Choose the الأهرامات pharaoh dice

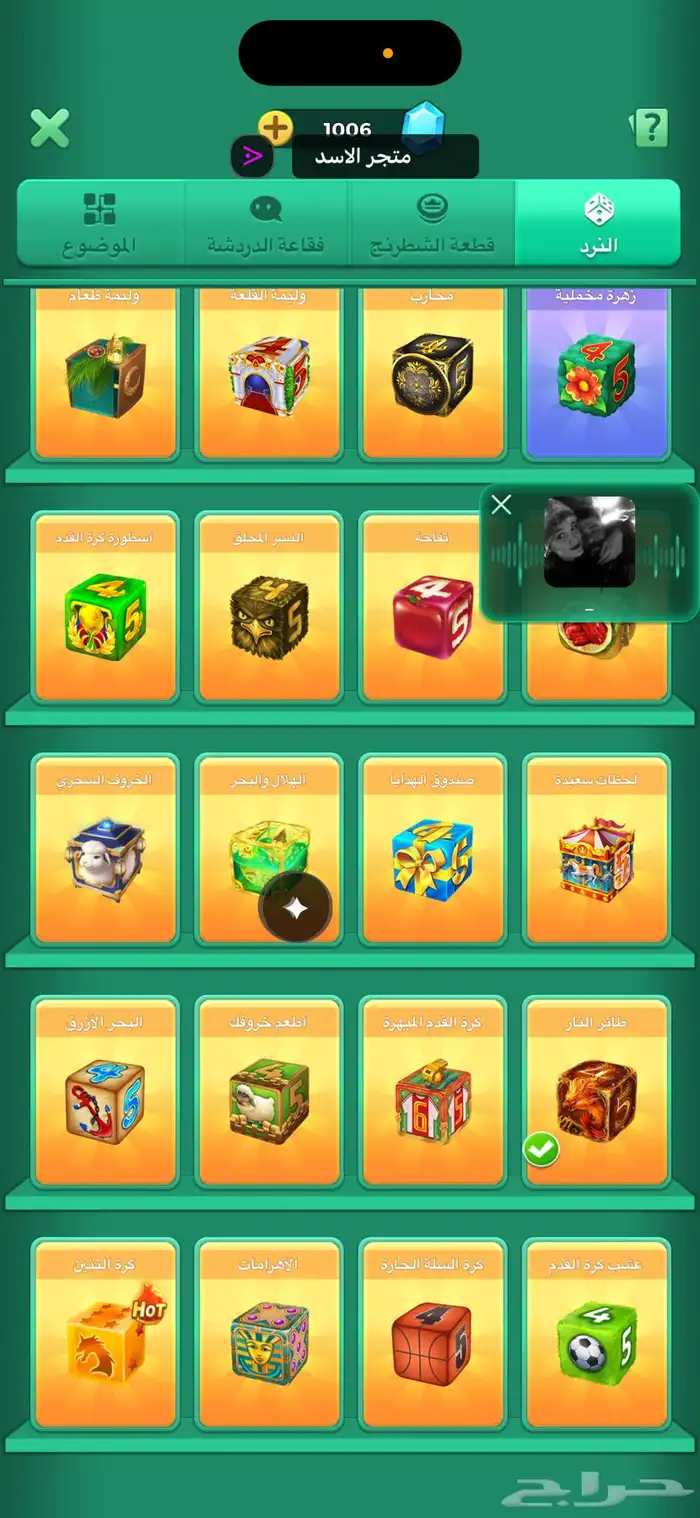pos(269,1334)
